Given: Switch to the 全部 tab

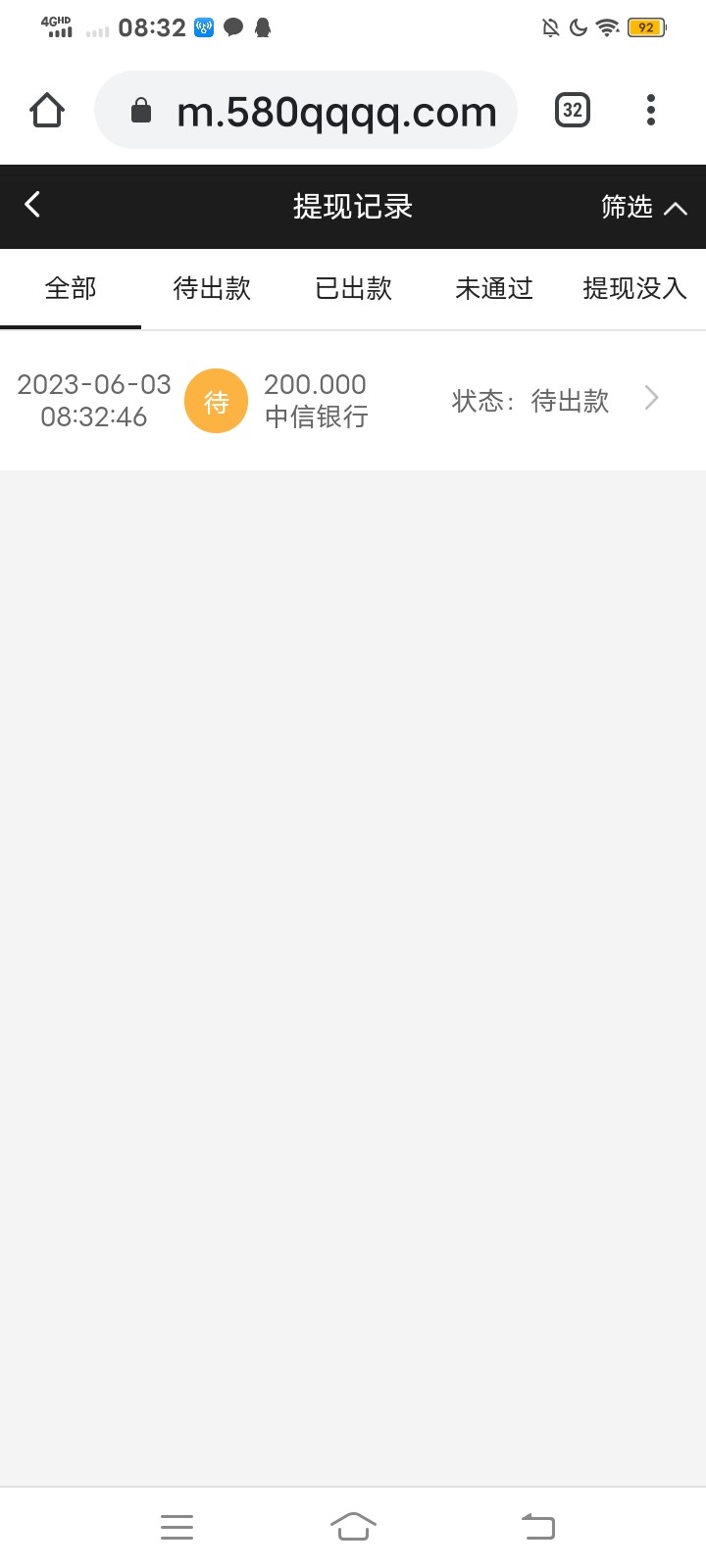Looking at the screenshot, I should tap(71, 288).
